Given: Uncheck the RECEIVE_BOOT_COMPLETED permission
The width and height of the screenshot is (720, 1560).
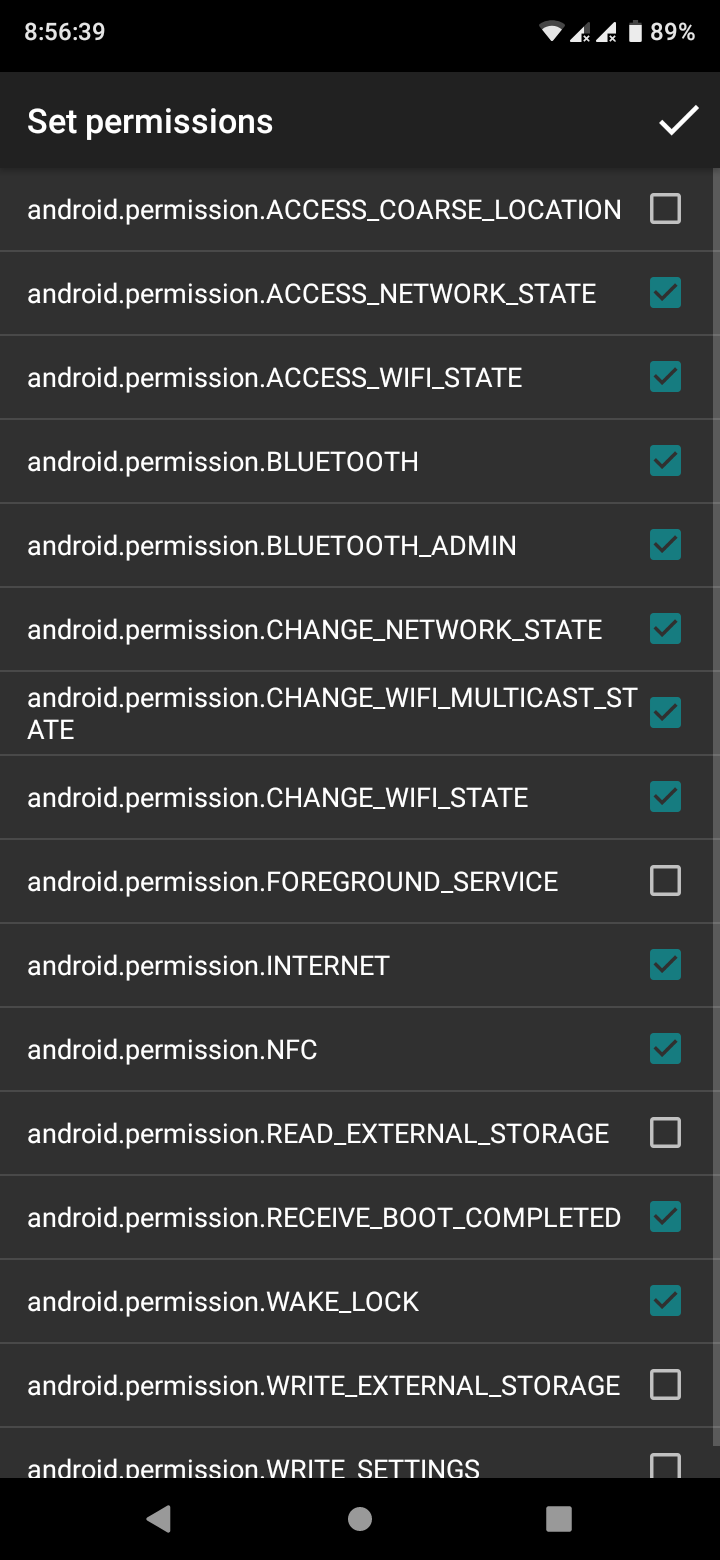Looking at the screenshot, I should (665, 1217).
